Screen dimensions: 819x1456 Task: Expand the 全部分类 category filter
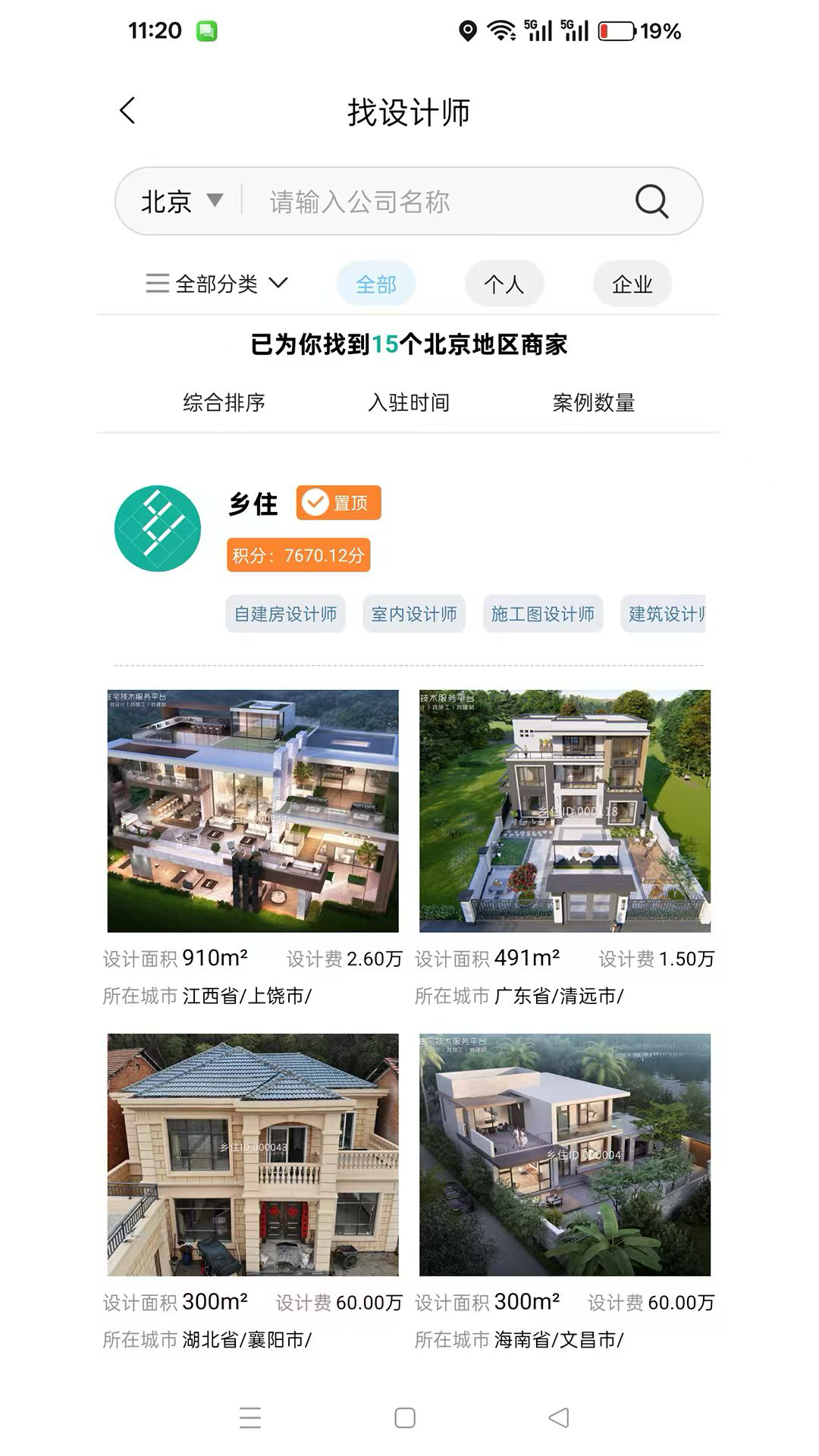217,284
